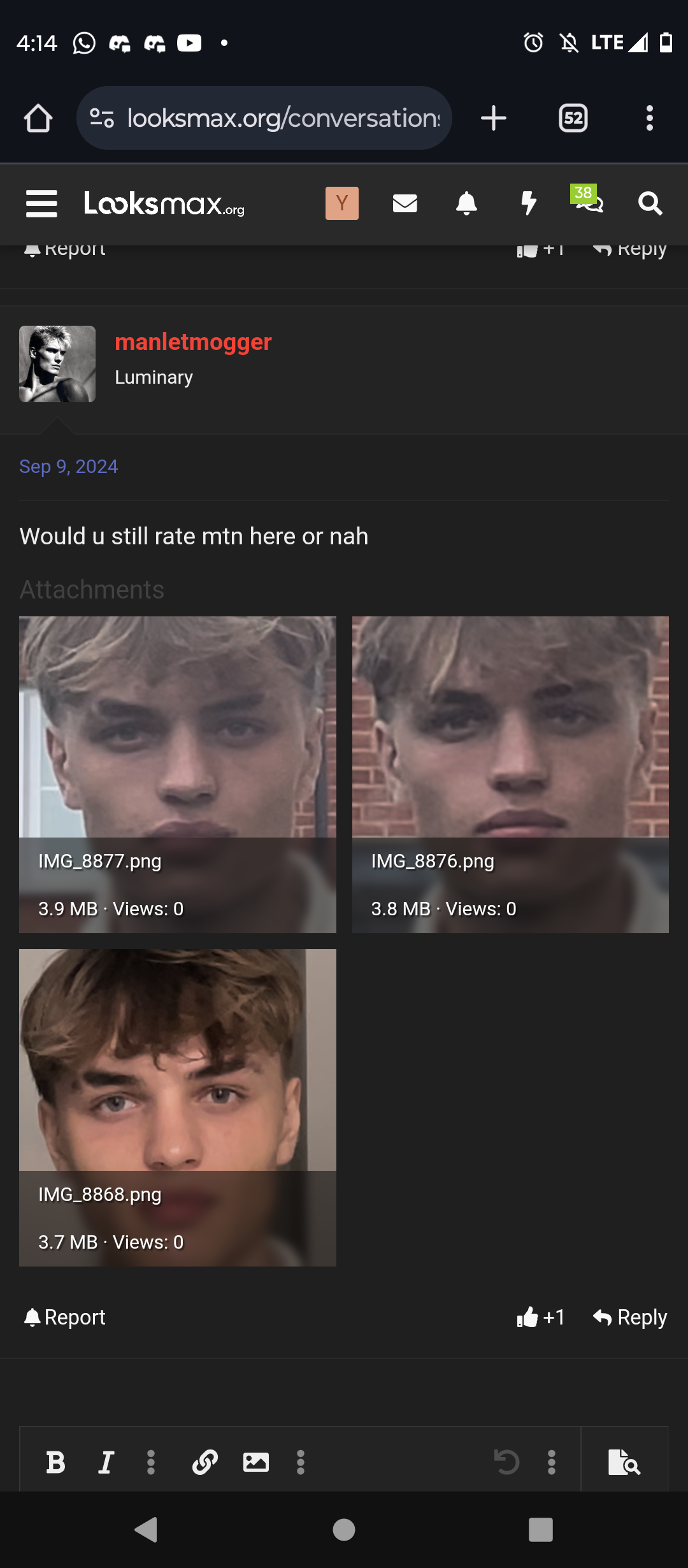Give a +1 to the Sep 9 message

[x=540, y=1317]
